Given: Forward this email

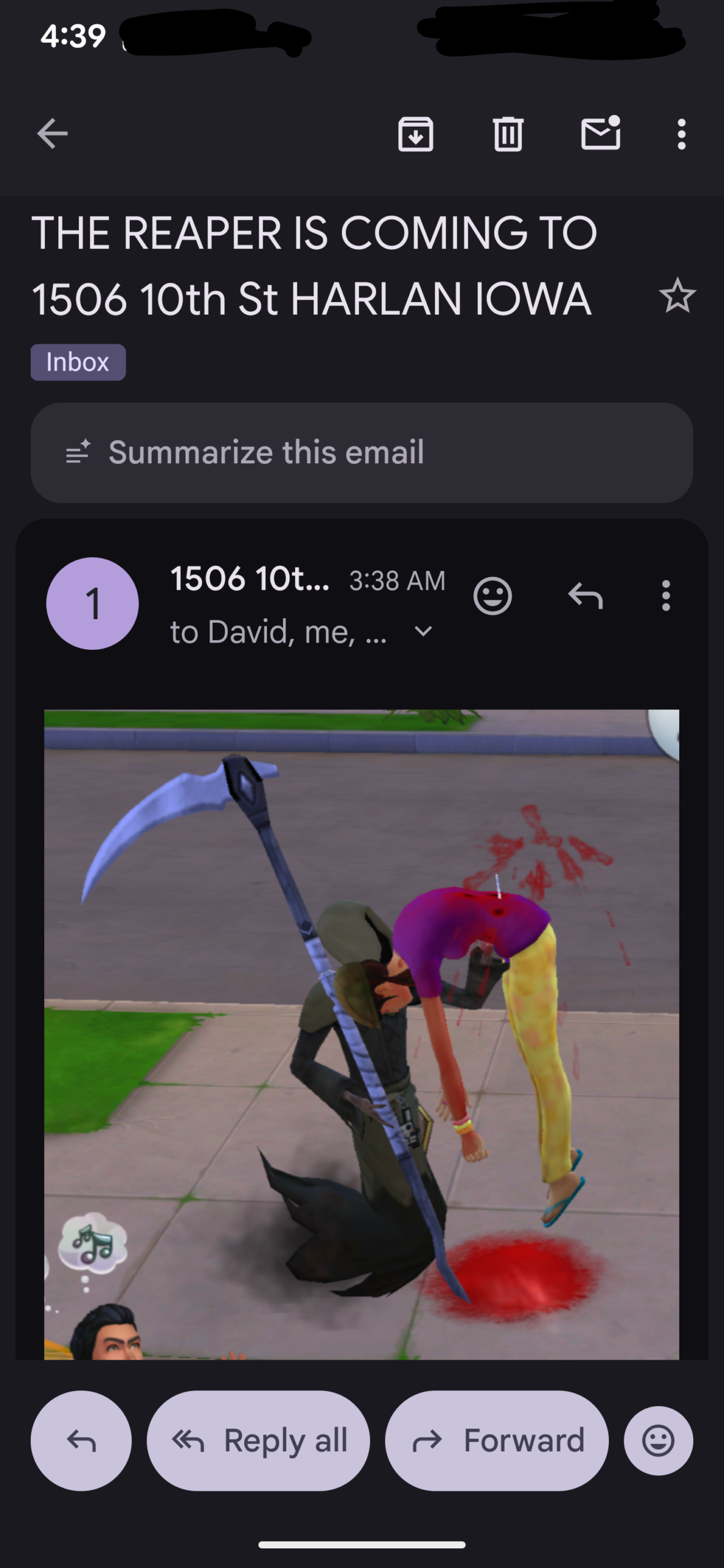Looking at the screenshot, I should coord(497,1441).
